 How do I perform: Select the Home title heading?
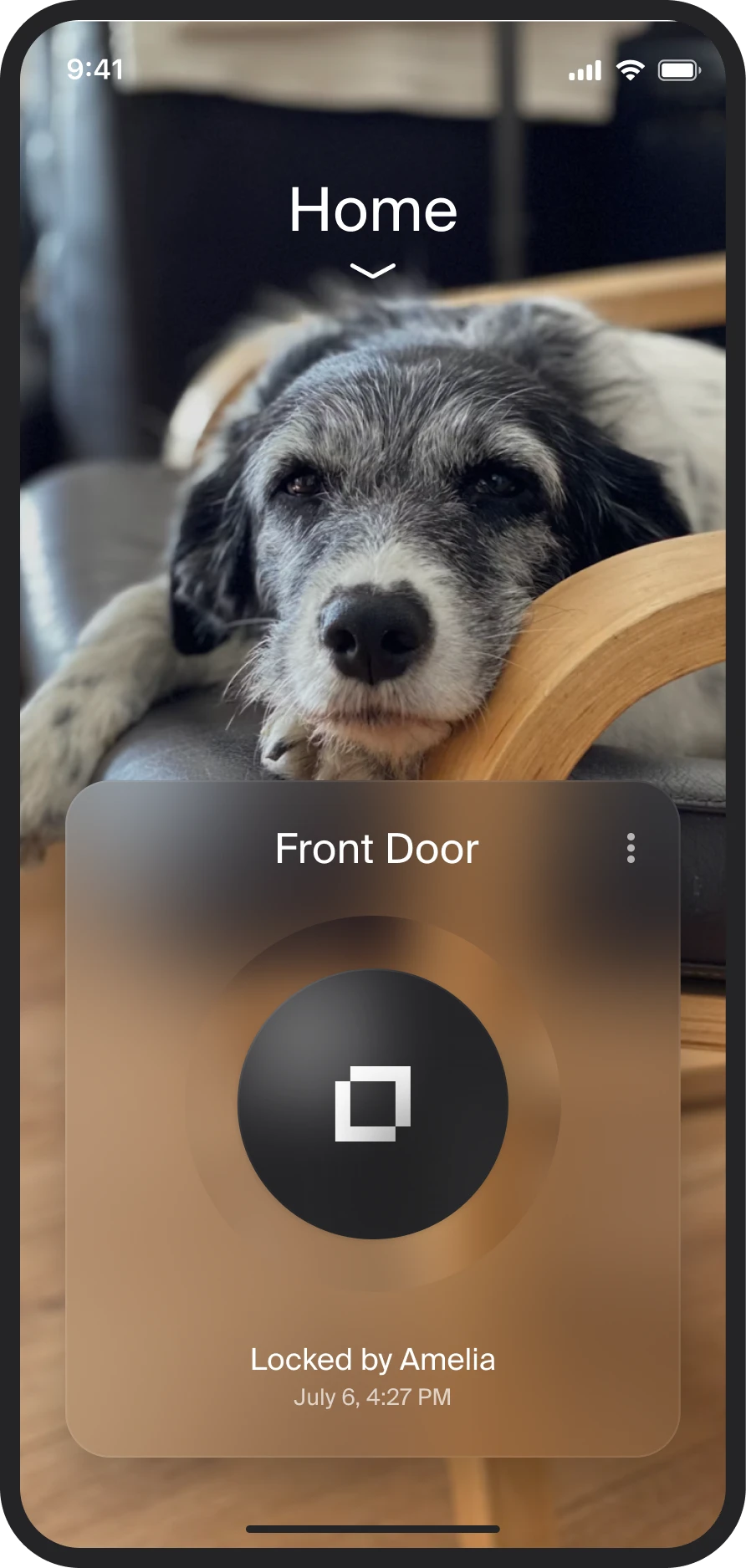[x=373, y=211]
